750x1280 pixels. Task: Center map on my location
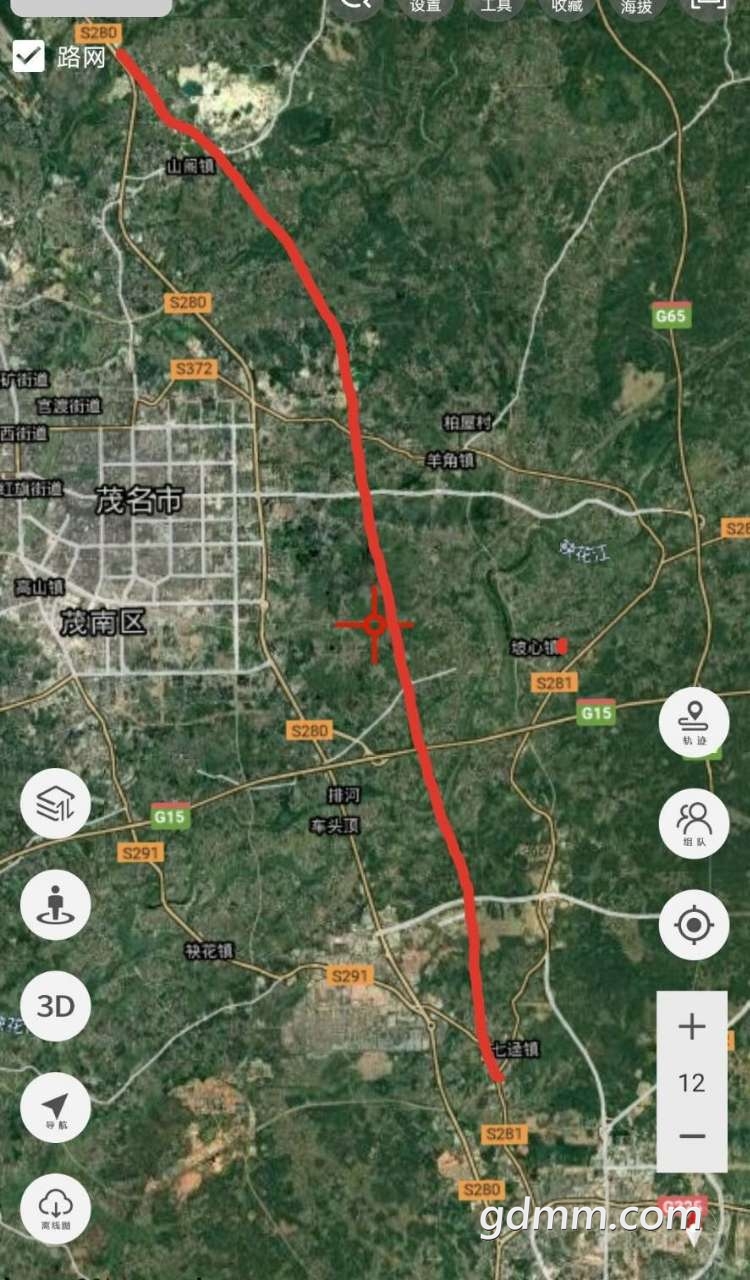click(694, 925)
